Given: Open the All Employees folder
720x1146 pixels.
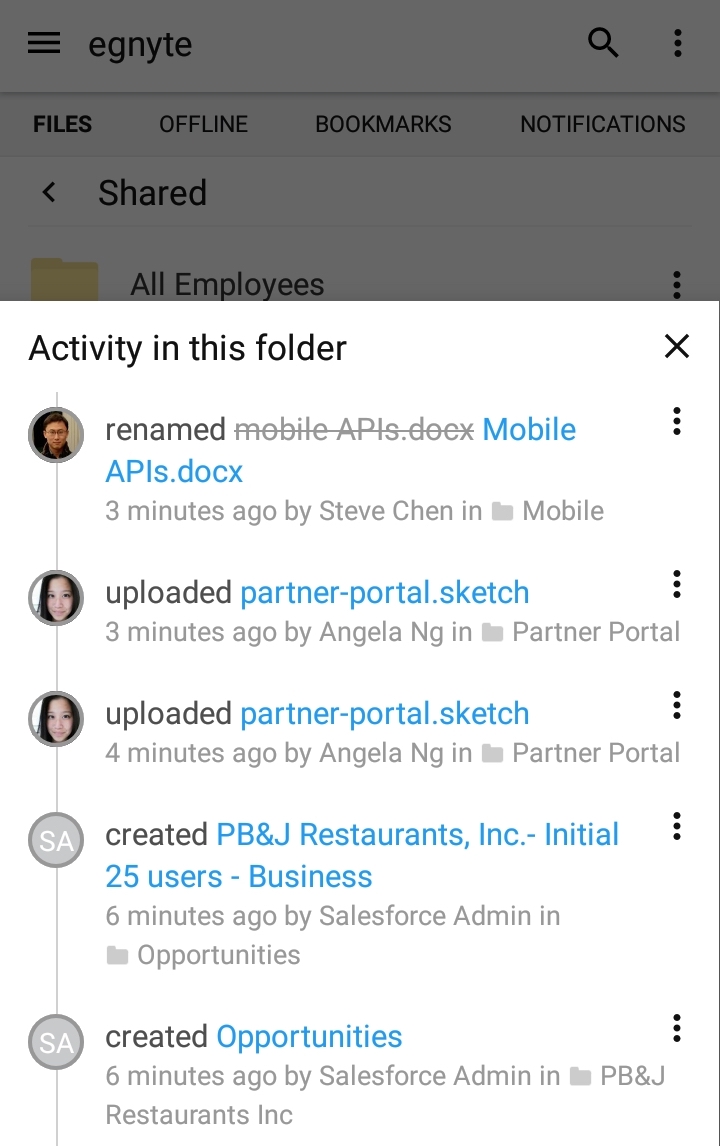Looking at the screenshot, I should coord(227,284).
